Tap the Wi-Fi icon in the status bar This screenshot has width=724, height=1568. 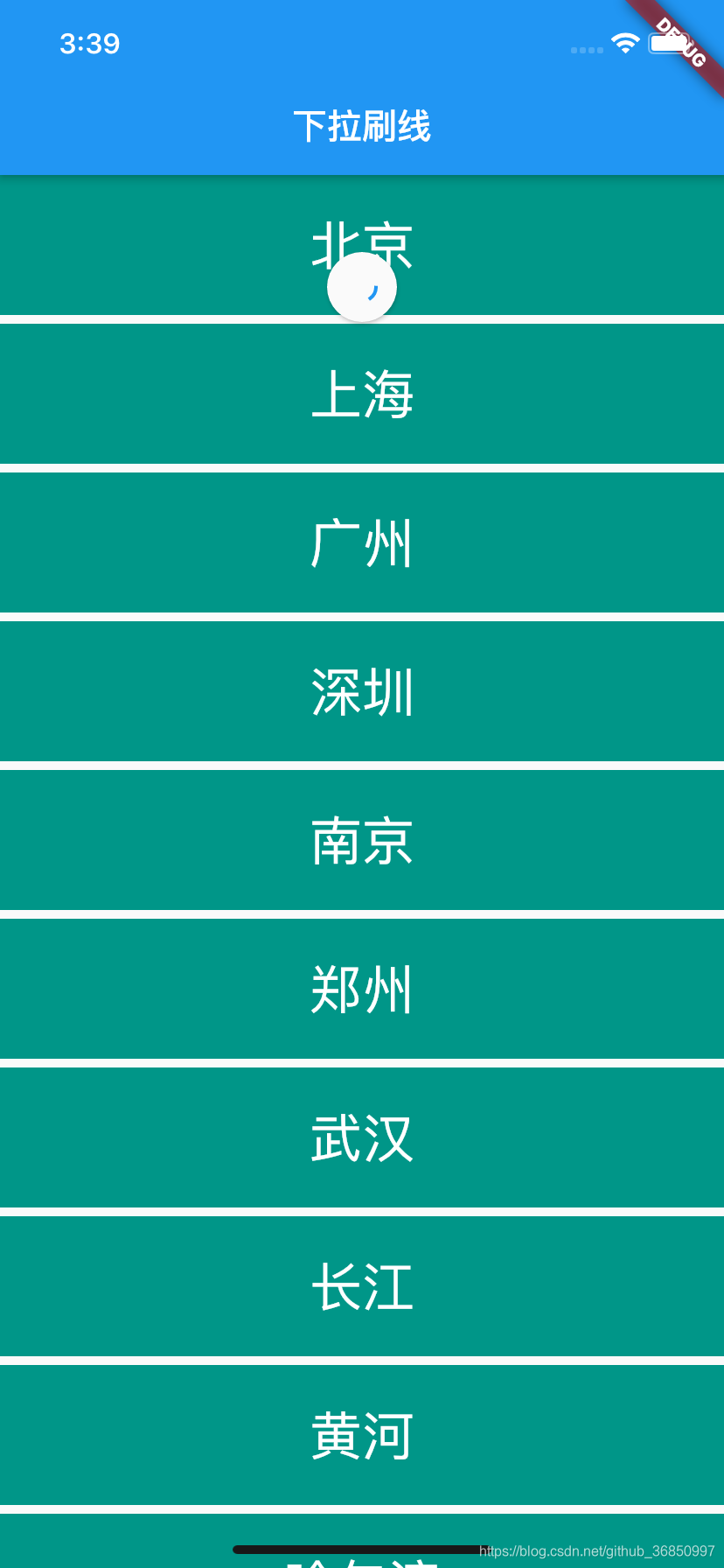tap(624, 44)
